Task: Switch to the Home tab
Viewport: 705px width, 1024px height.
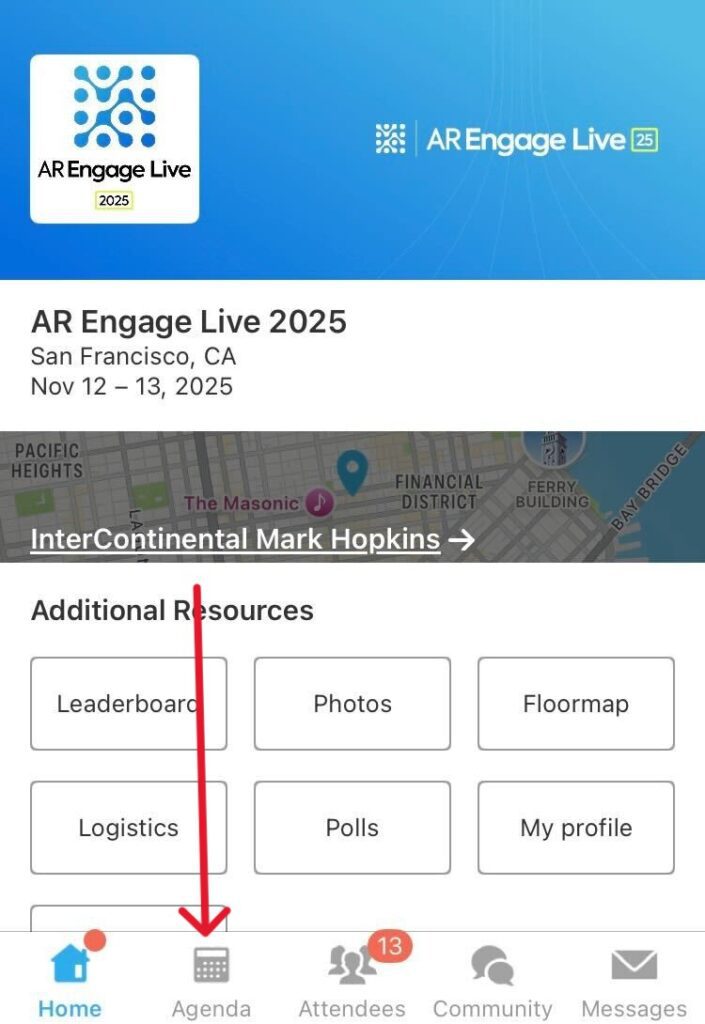Action: tap(70, 980)
